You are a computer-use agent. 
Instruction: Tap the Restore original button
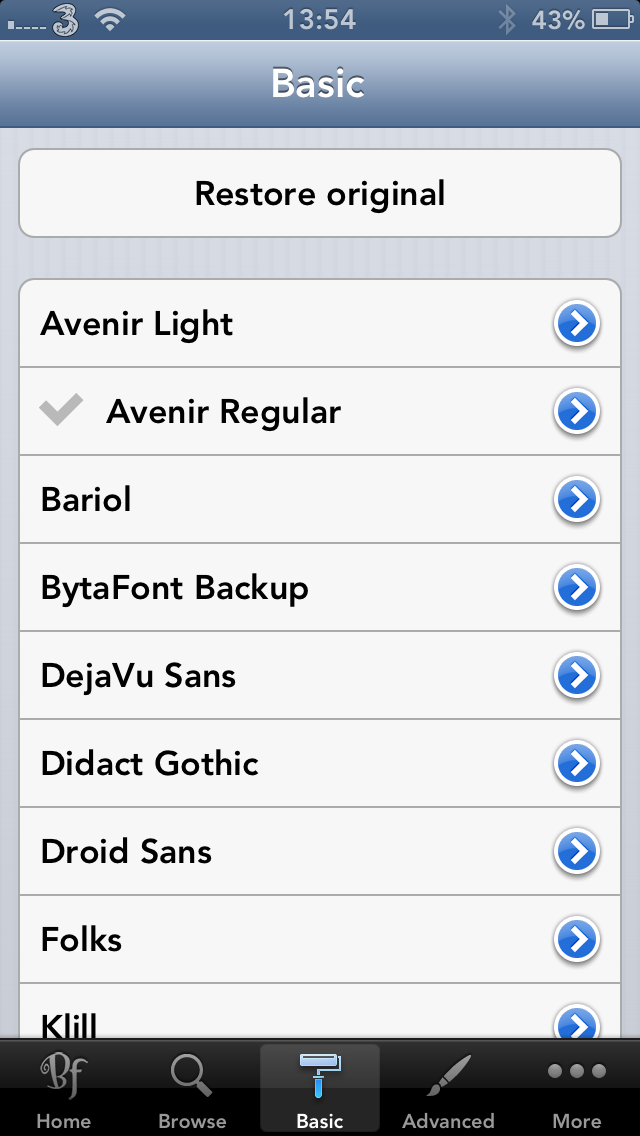point(320,193)
